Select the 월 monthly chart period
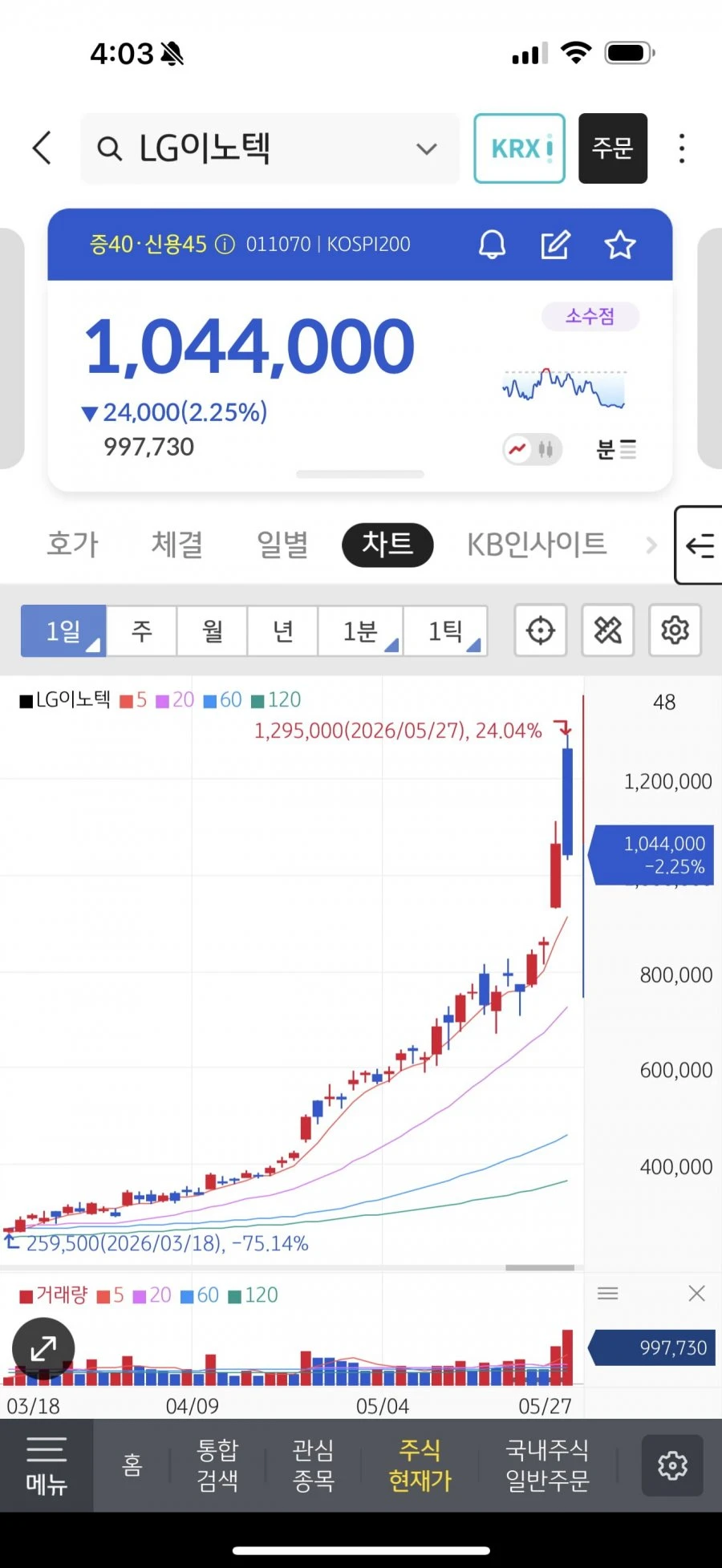Screen dimensions: 722x1568 pos(213,630)
